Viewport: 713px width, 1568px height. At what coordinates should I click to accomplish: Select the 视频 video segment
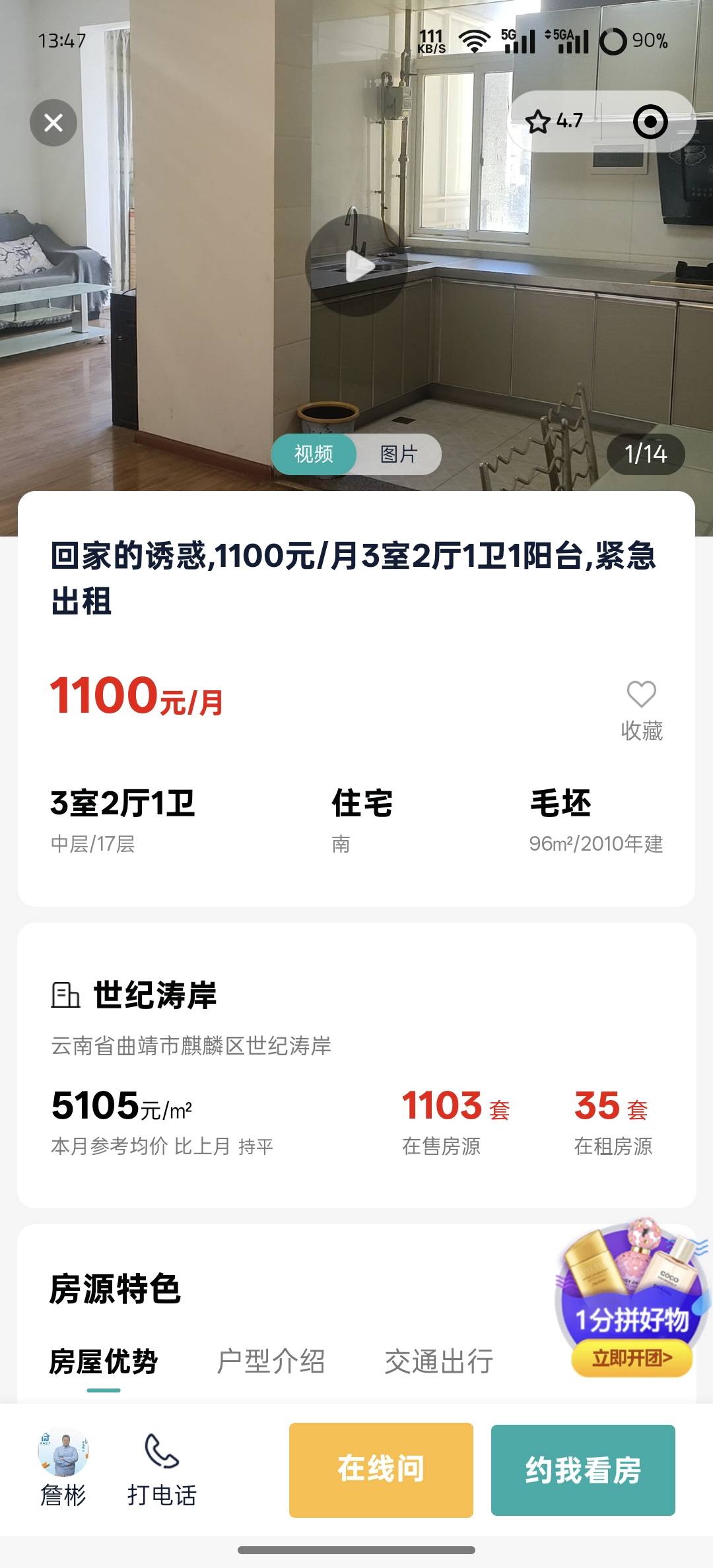click(x=314, y=454)
